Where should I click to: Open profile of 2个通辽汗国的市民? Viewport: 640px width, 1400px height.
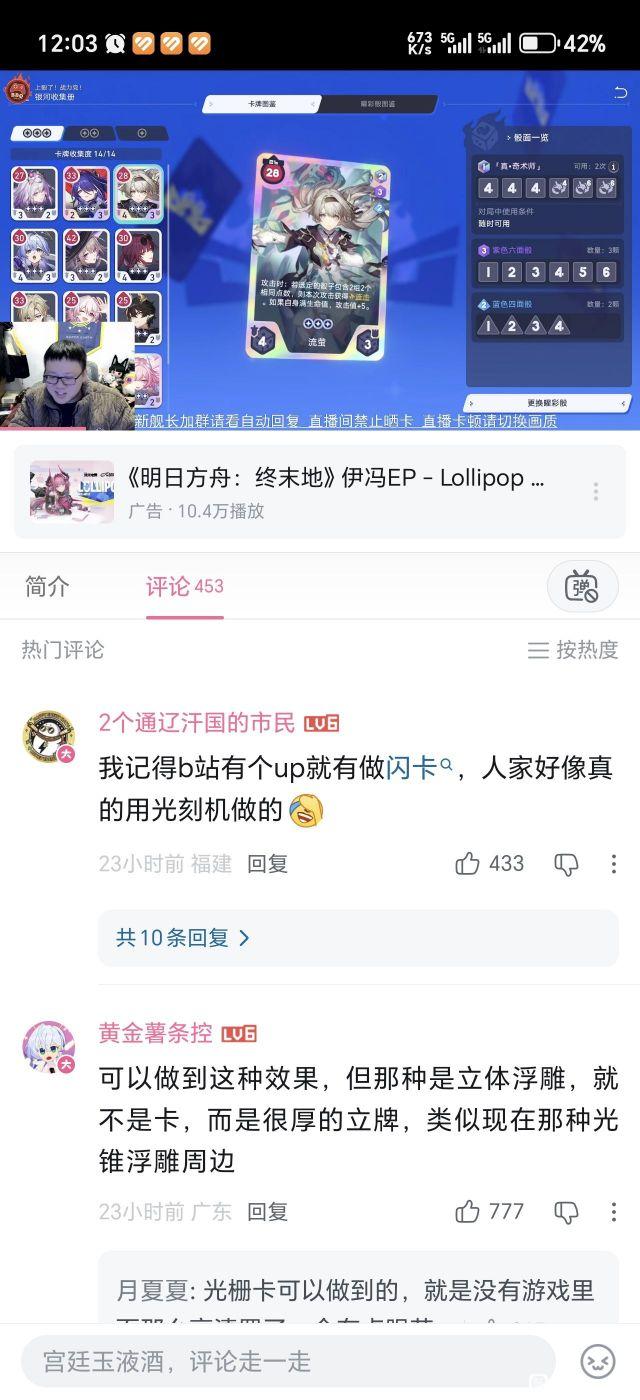pos(49,735)
